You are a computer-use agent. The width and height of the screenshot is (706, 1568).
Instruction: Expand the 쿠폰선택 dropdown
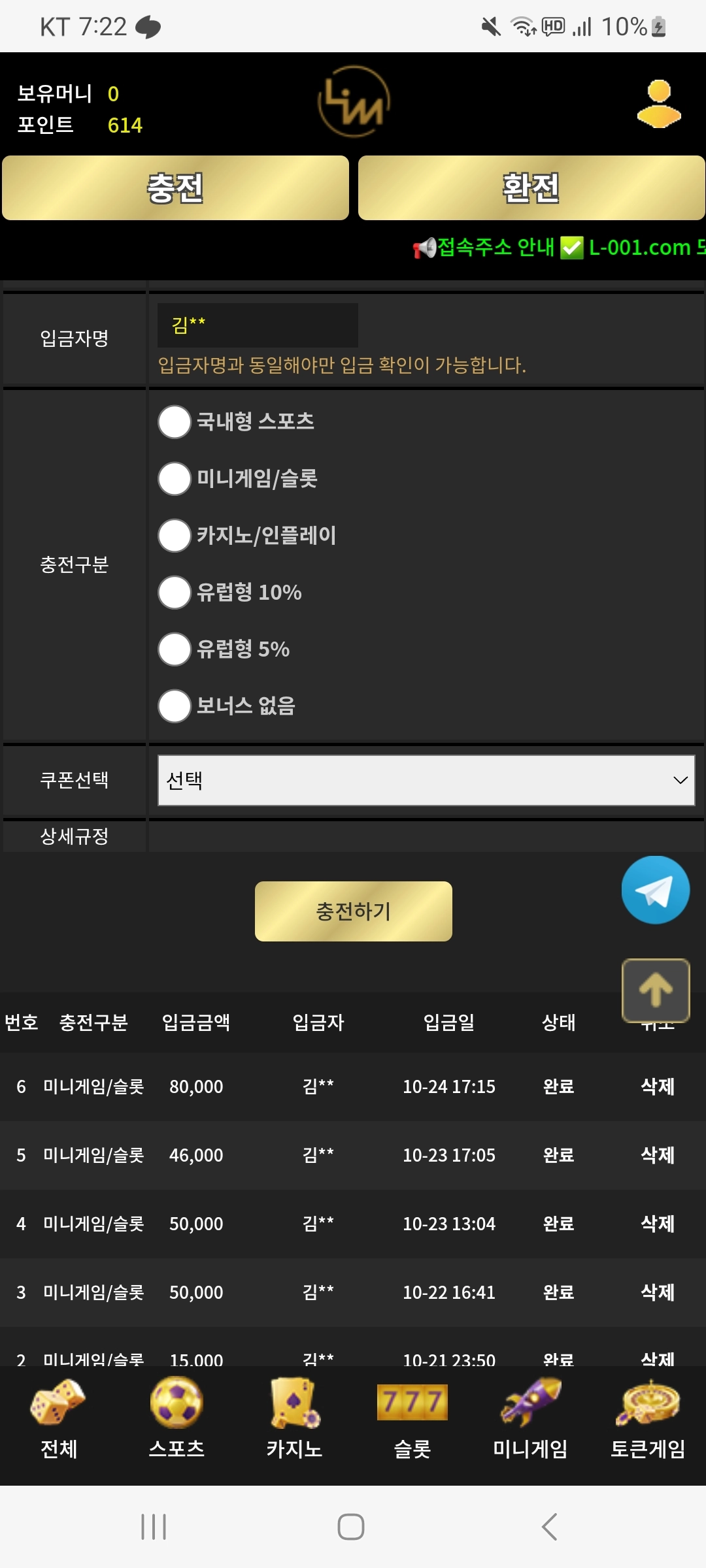426,780
